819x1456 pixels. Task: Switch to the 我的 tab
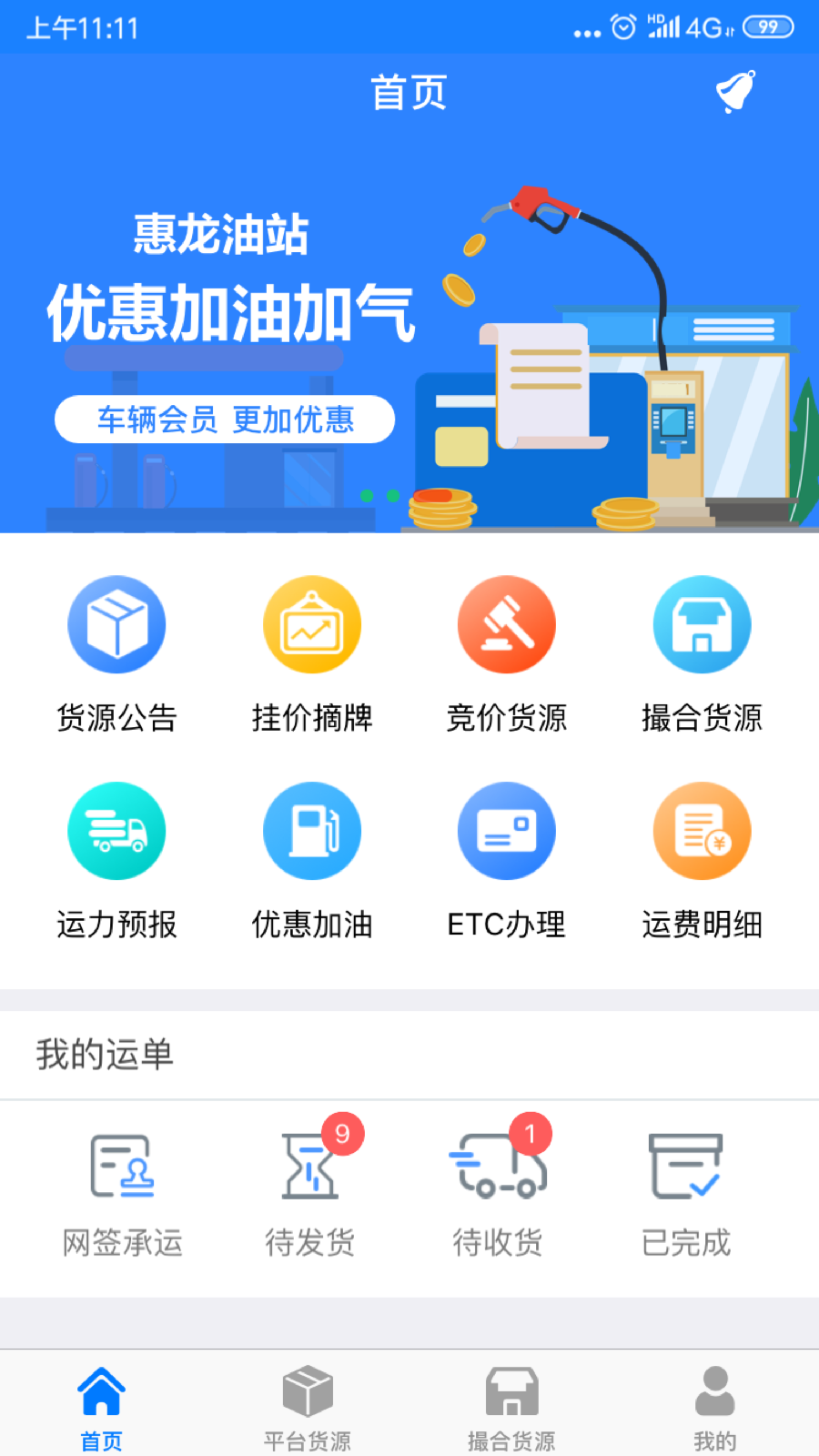click(715, 1407)
